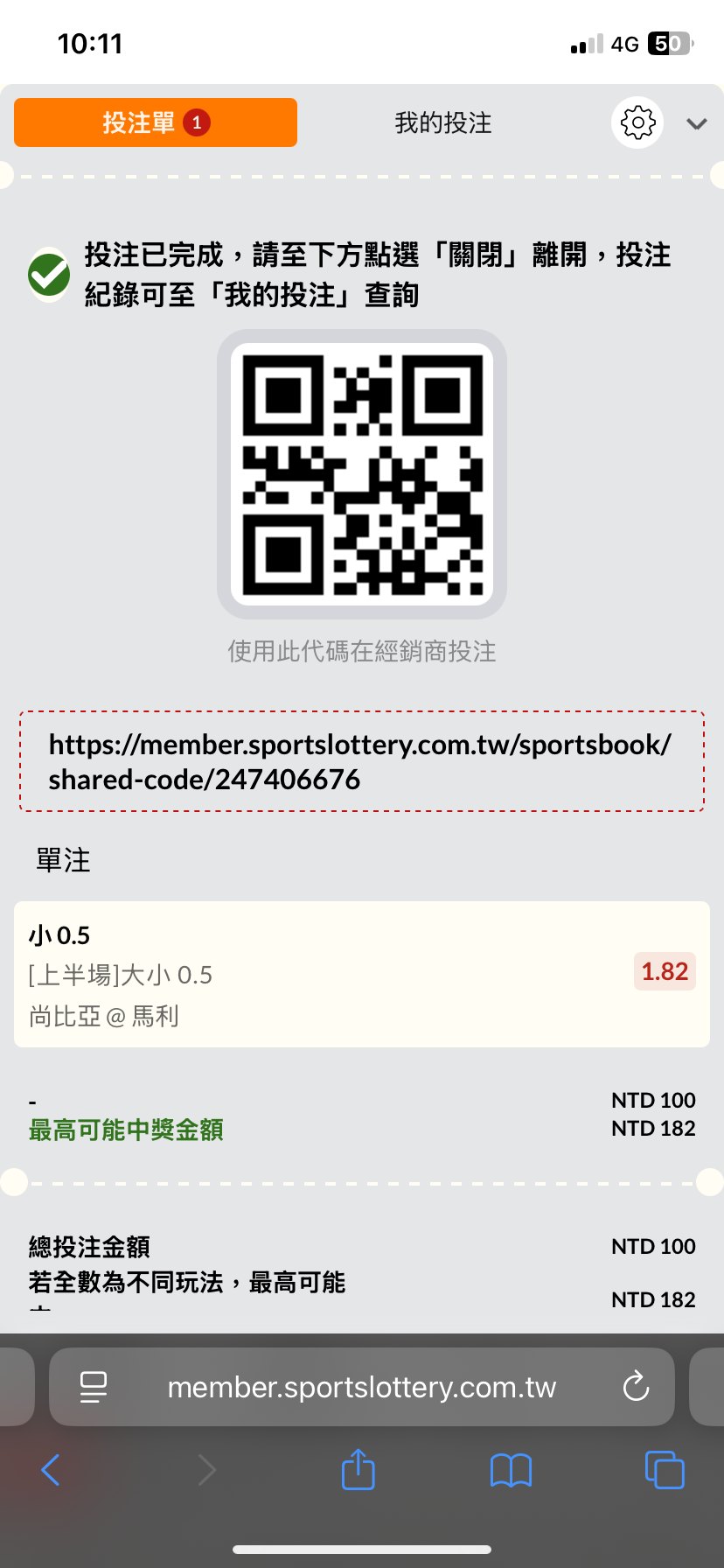Collapse the bet slip with the chevron

coord(697,123)
